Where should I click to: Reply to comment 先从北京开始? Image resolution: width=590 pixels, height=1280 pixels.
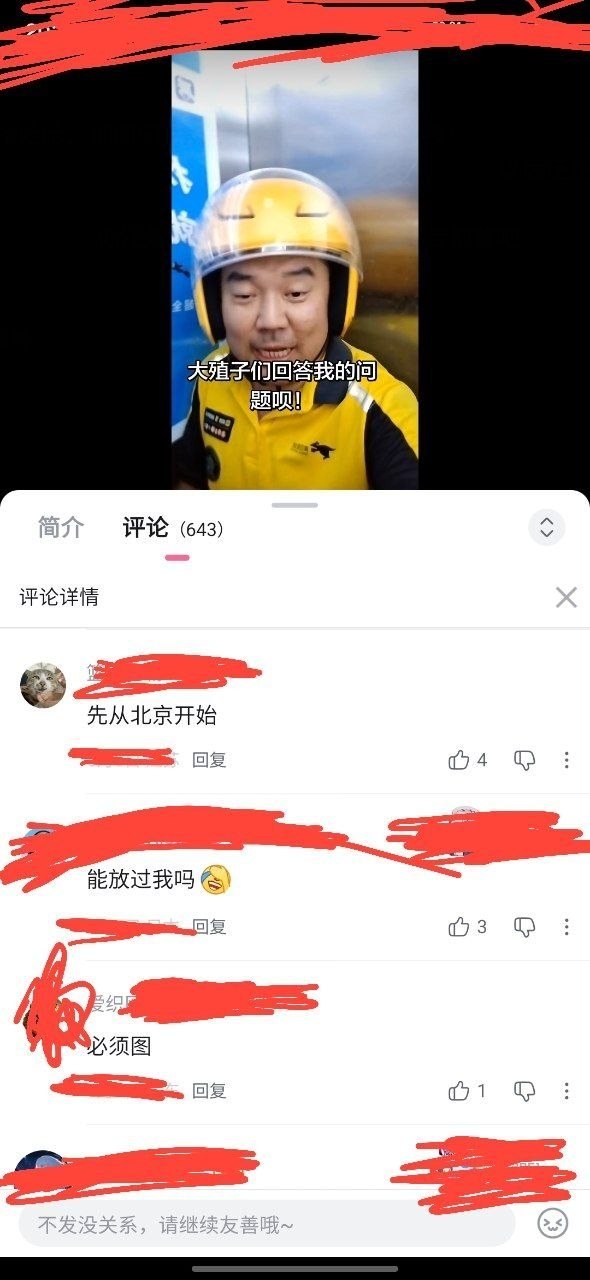click(x=210, y=760)
